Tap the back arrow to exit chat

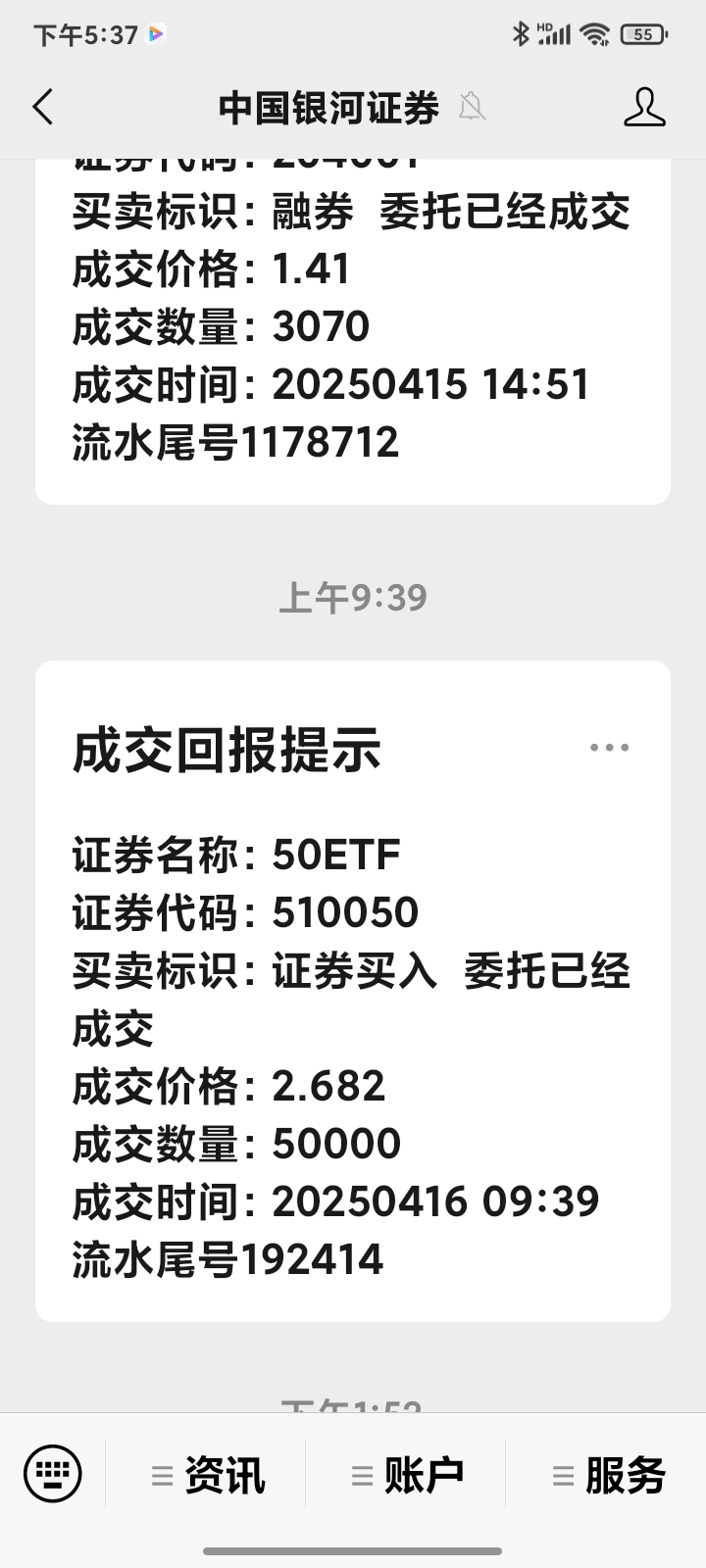click(42, 108)
